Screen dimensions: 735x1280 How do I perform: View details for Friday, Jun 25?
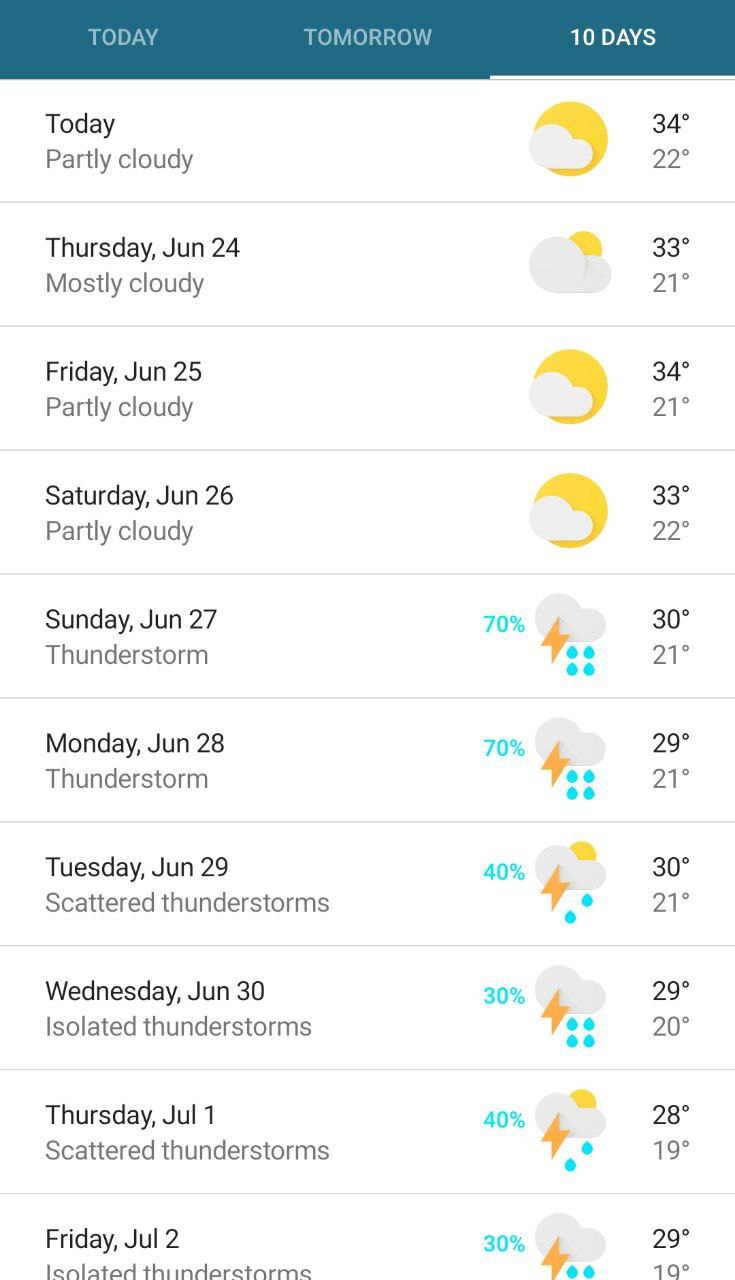click(367, 389)
